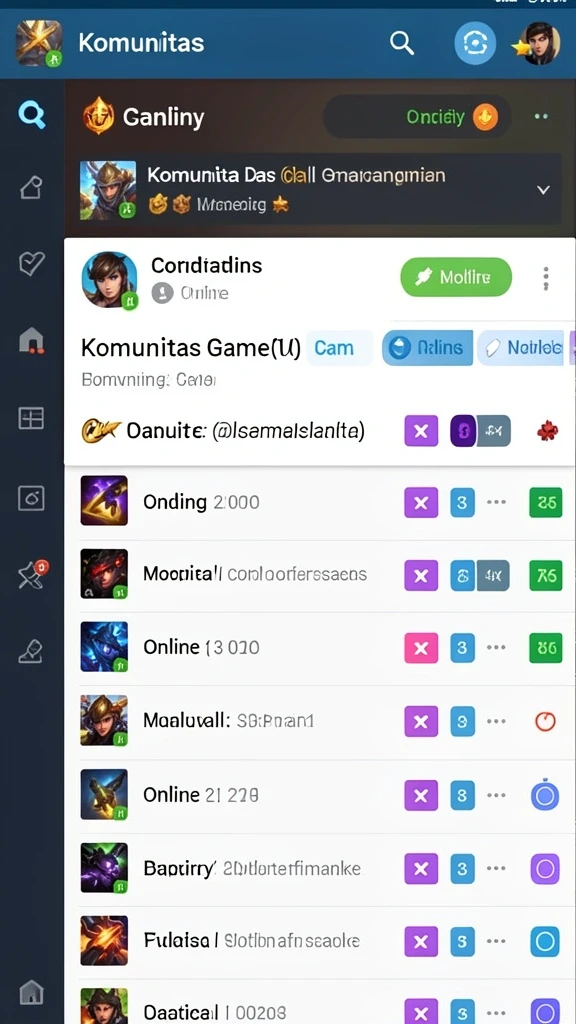576x1024 pixels.
Task: Tap the home icon at the sidebar bottom
Action: tap(31, 993)
